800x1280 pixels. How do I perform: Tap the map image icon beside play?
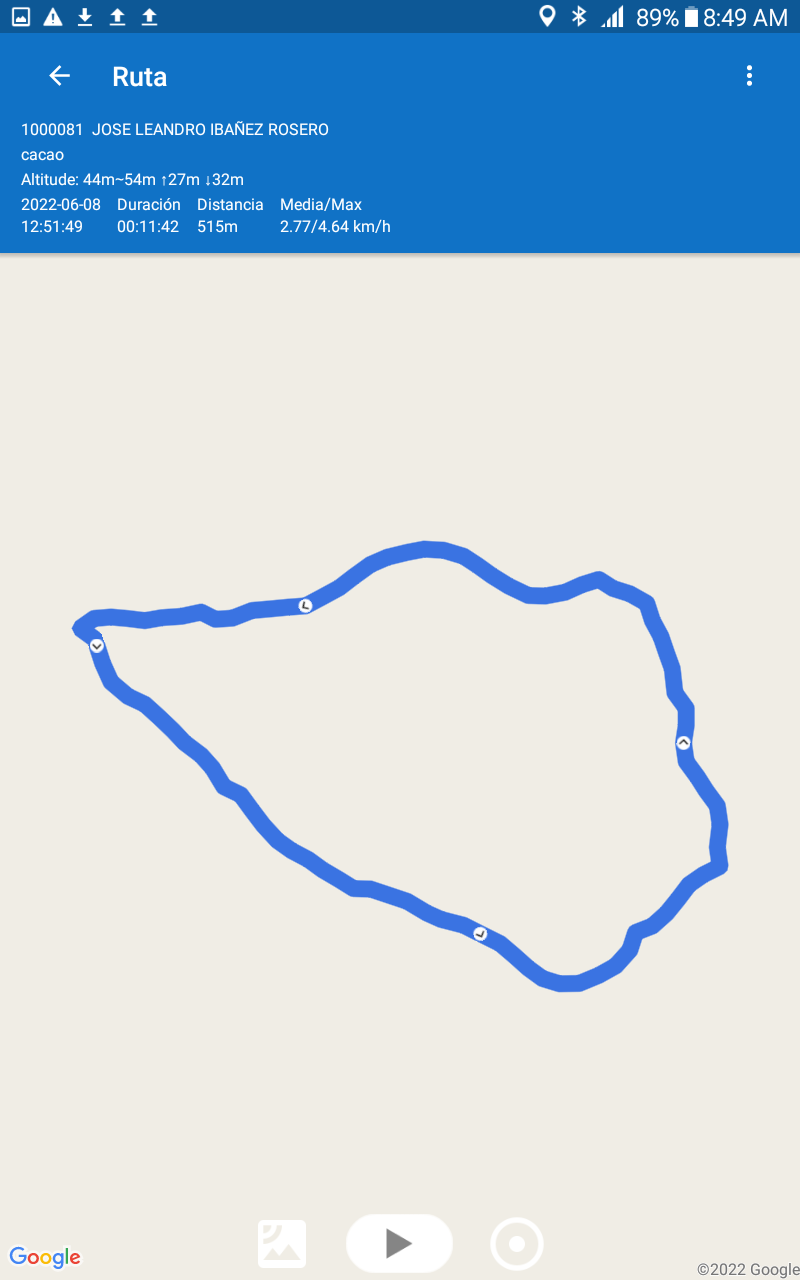coord(282,1244)
